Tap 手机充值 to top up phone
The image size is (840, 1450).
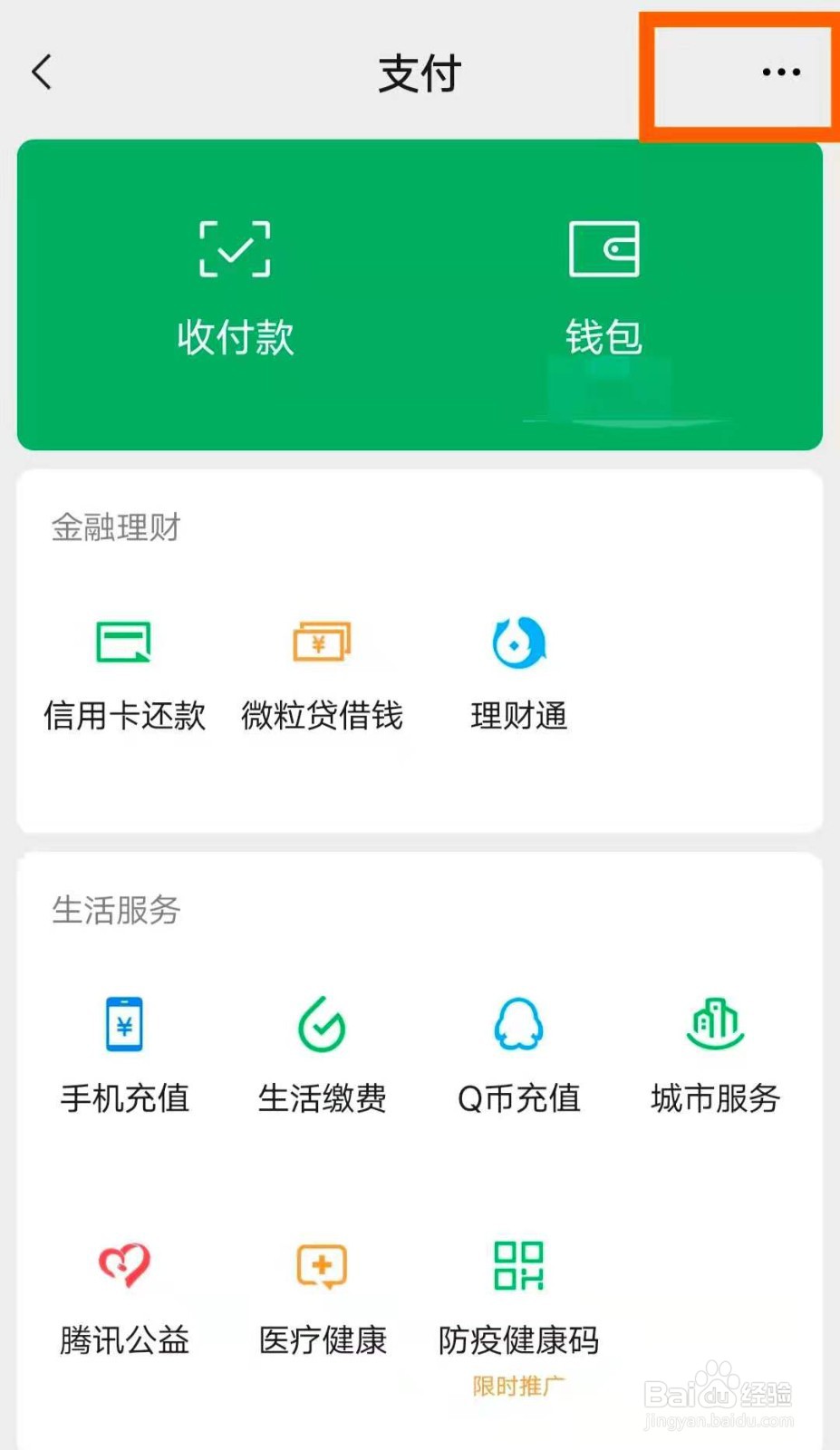click(124, 1056)
